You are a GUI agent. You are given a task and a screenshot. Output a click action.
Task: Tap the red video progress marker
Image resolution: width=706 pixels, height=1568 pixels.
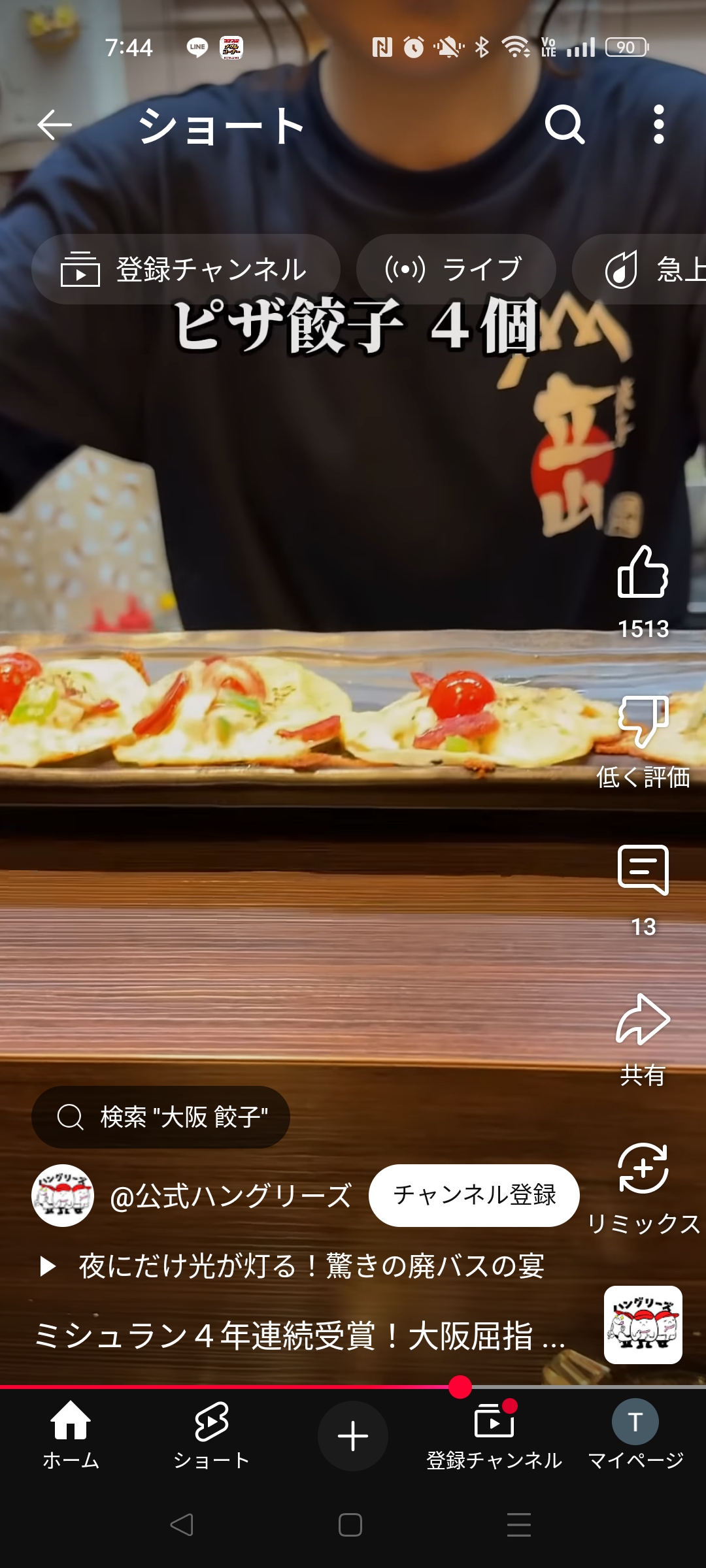pyautogui.click(x=460, y=1386)
